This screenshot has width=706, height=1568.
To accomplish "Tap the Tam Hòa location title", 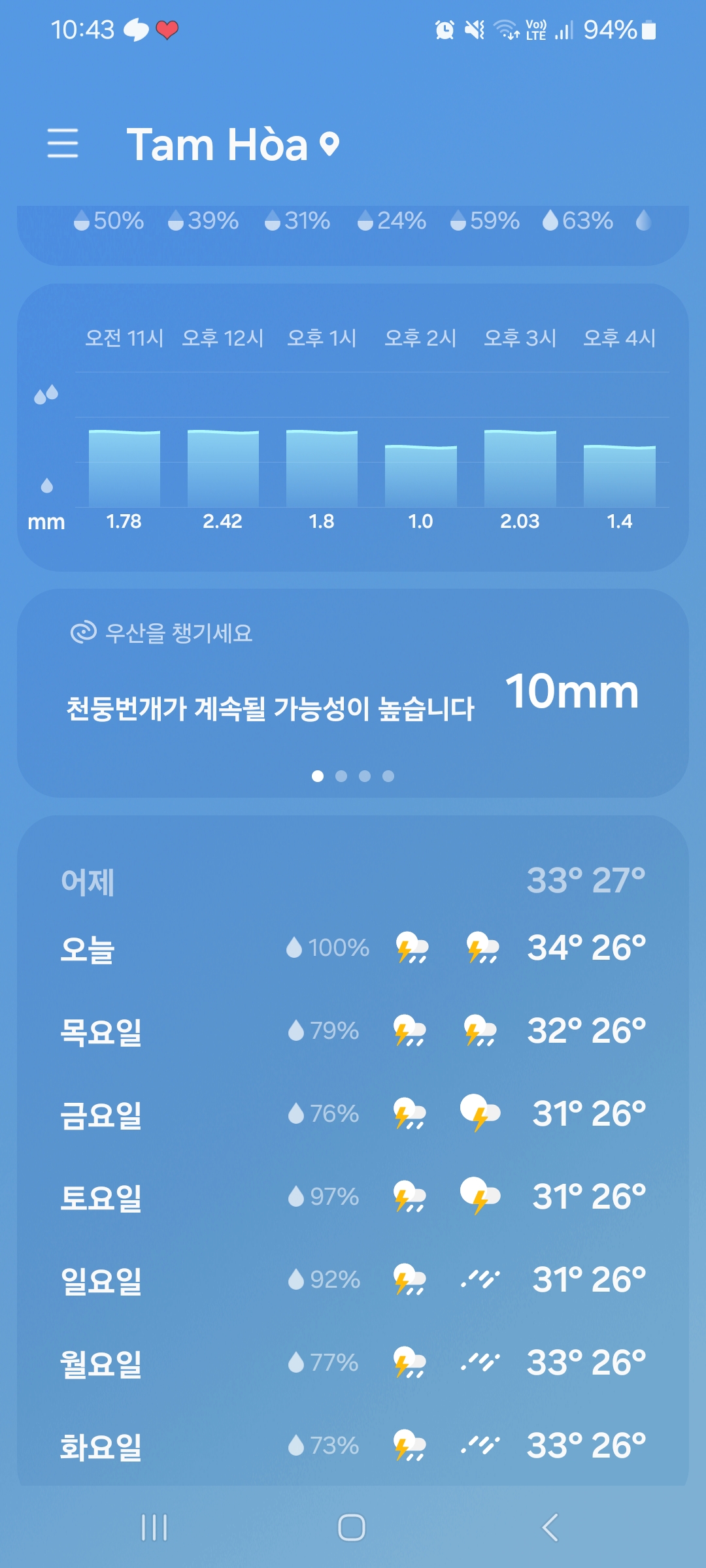I will 233,144.
